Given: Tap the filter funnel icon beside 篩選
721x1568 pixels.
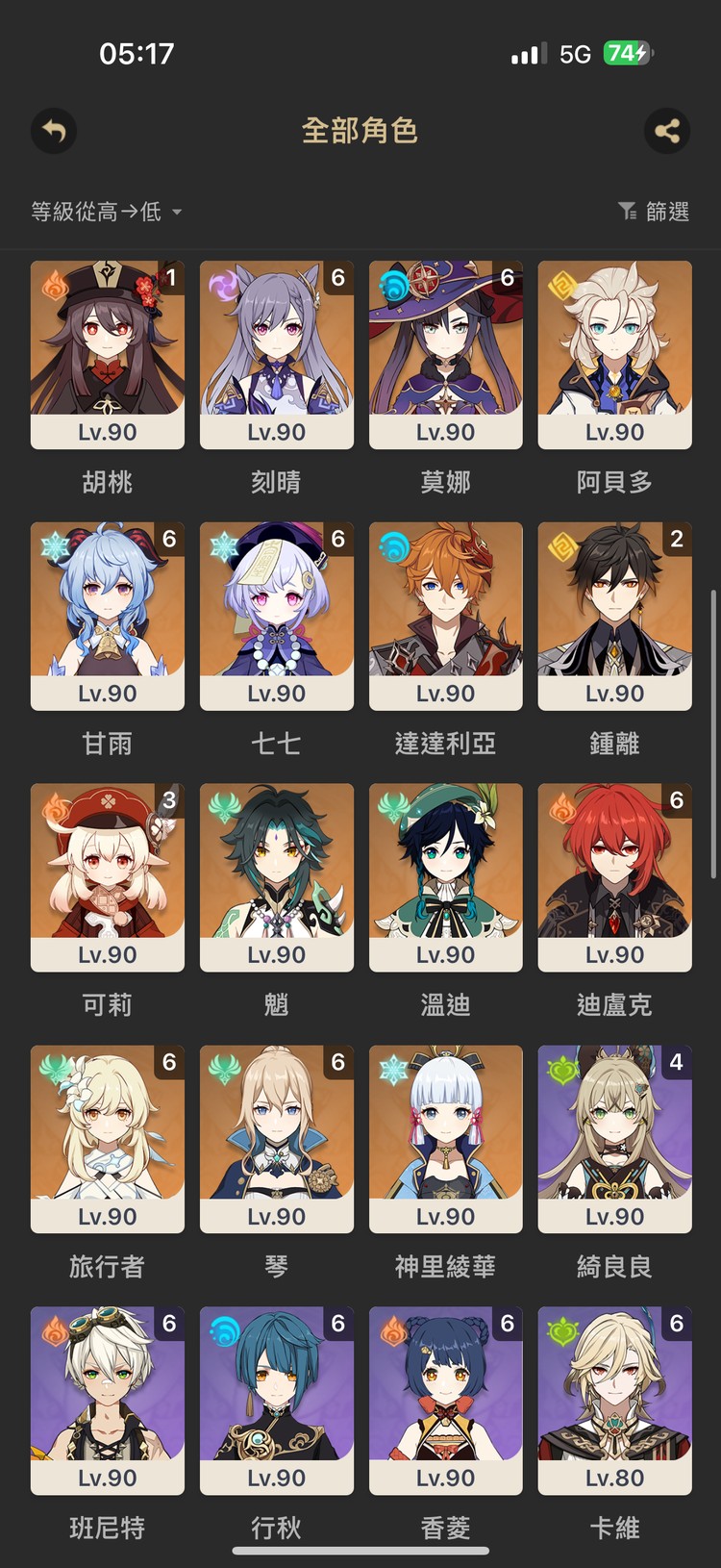Looking at the screenshot, I should coord(630,210).
